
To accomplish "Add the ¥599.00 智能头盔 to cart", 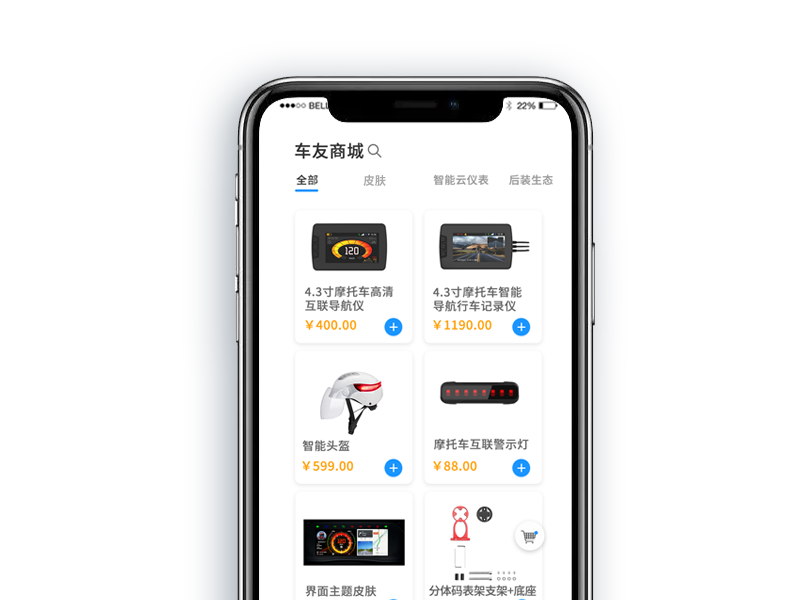I will pyautogui.click(x=393, y=467).
